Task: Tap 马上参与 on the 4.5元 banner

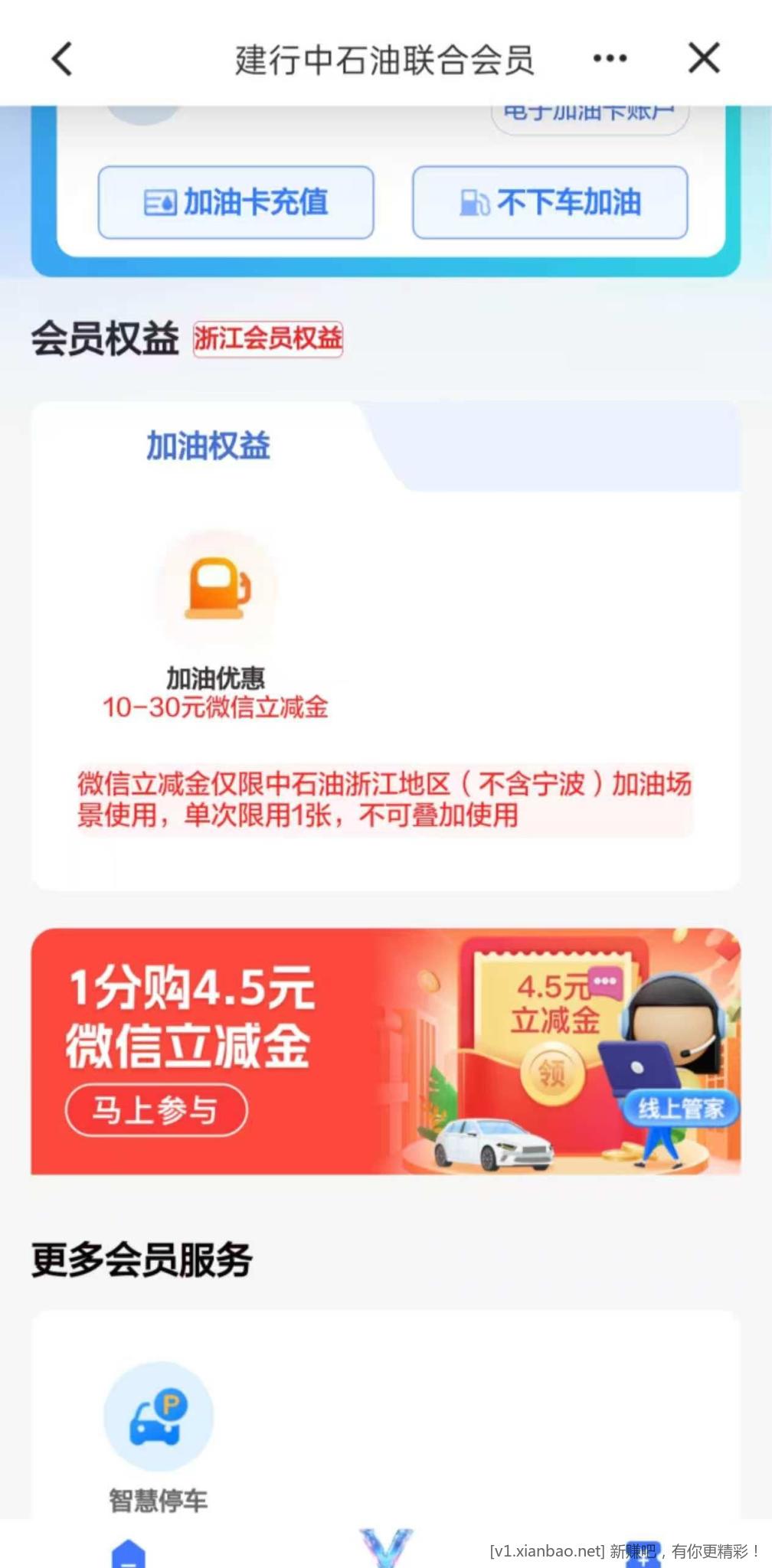Action: coord(156,1109)
